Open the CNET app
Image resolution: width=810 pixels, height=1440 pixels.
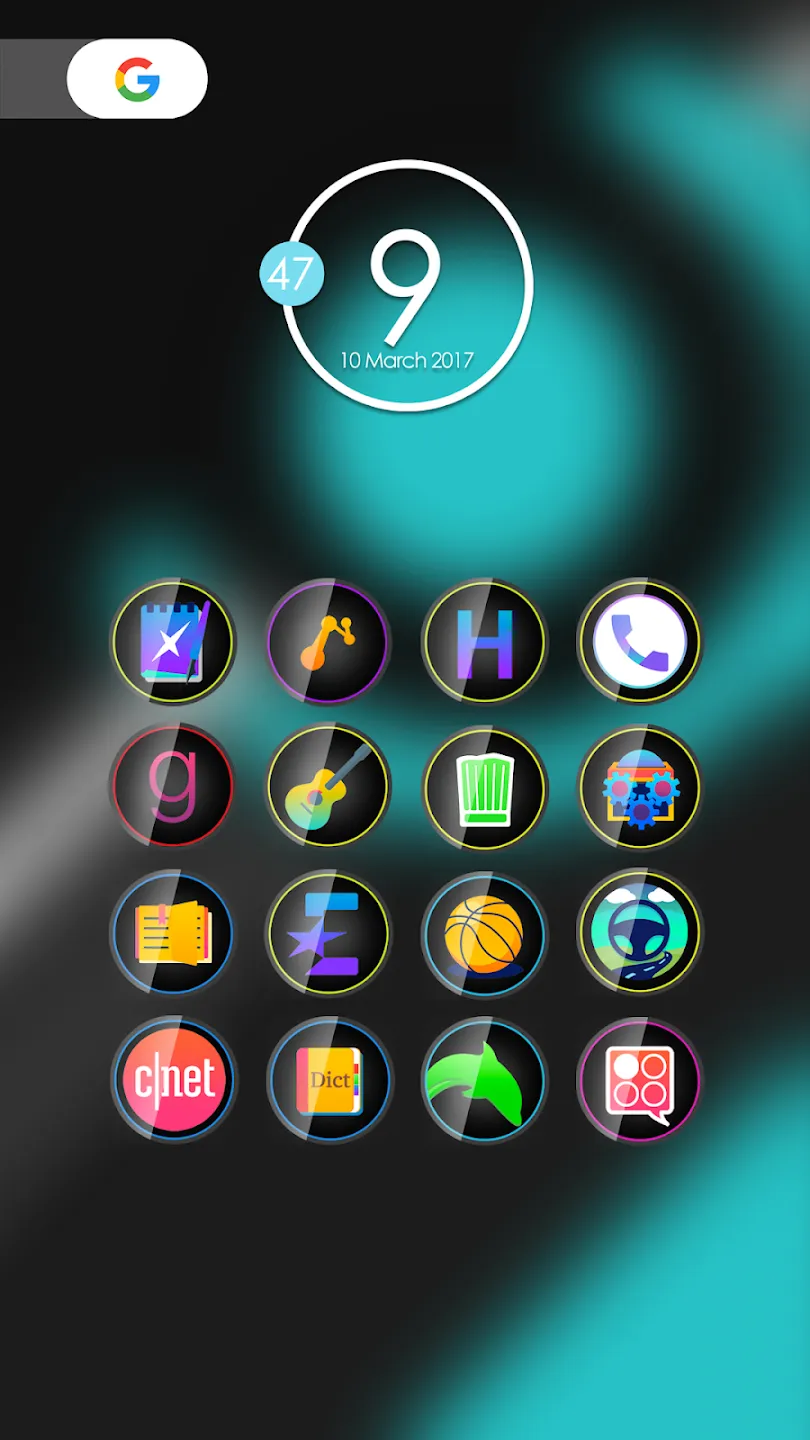[173, 1079]
